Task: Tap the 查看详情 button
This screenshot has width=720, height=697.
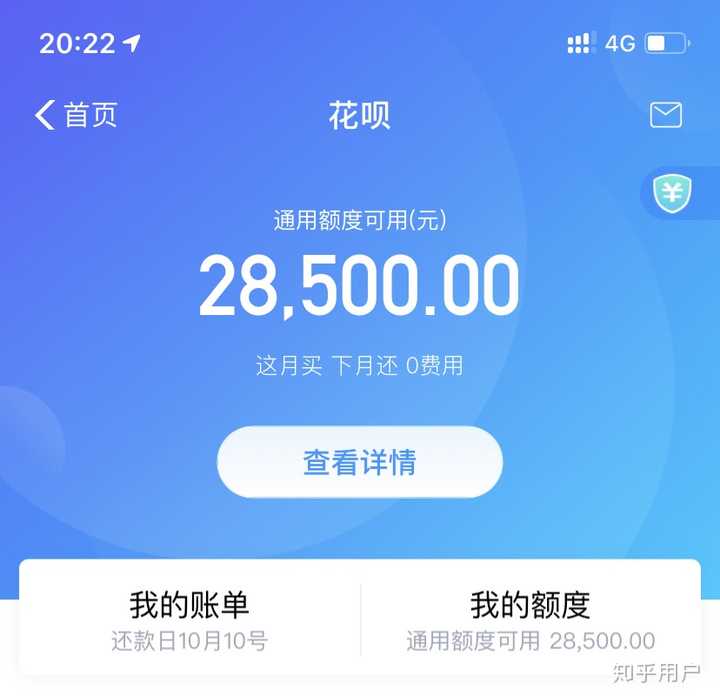Action: coord(360,462)
